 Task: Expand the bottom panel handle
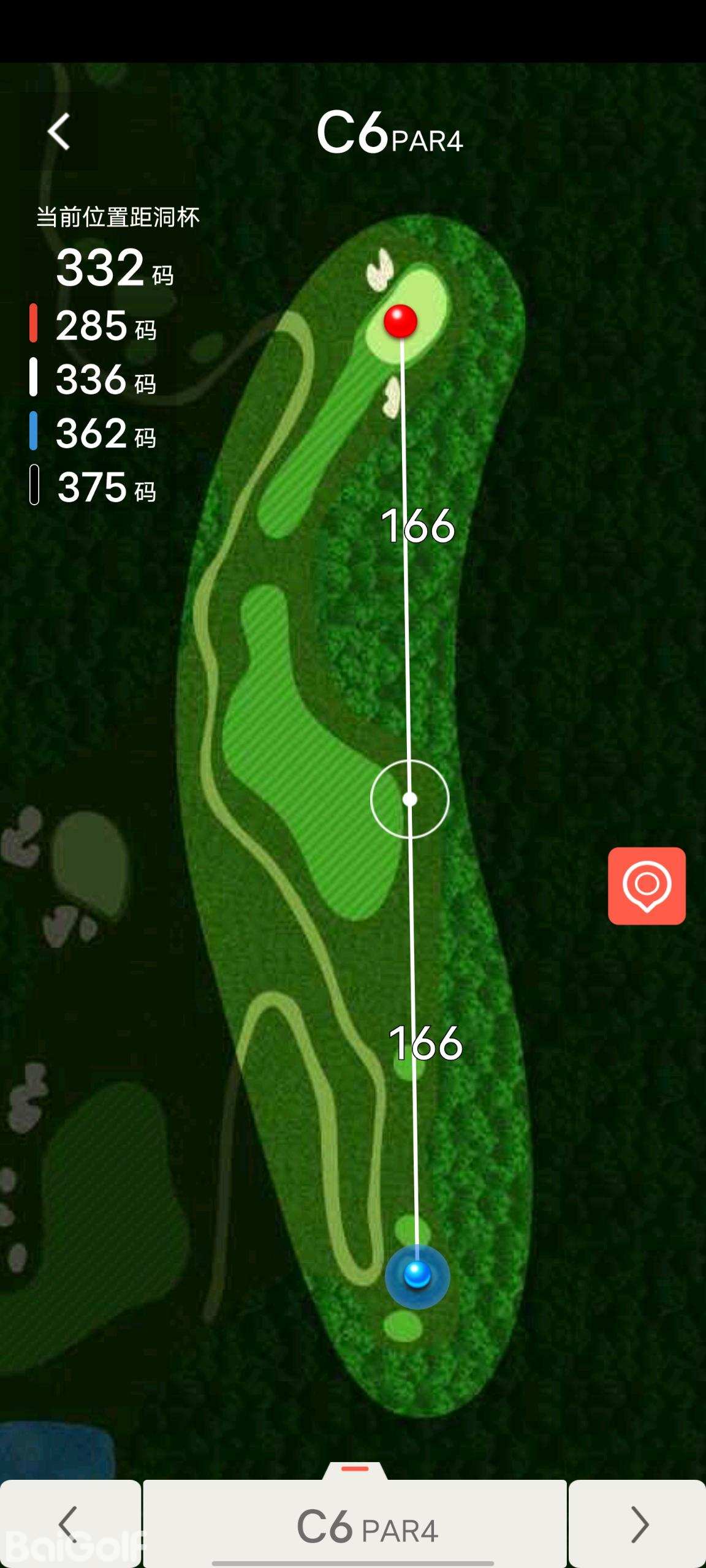(355, 1469)
